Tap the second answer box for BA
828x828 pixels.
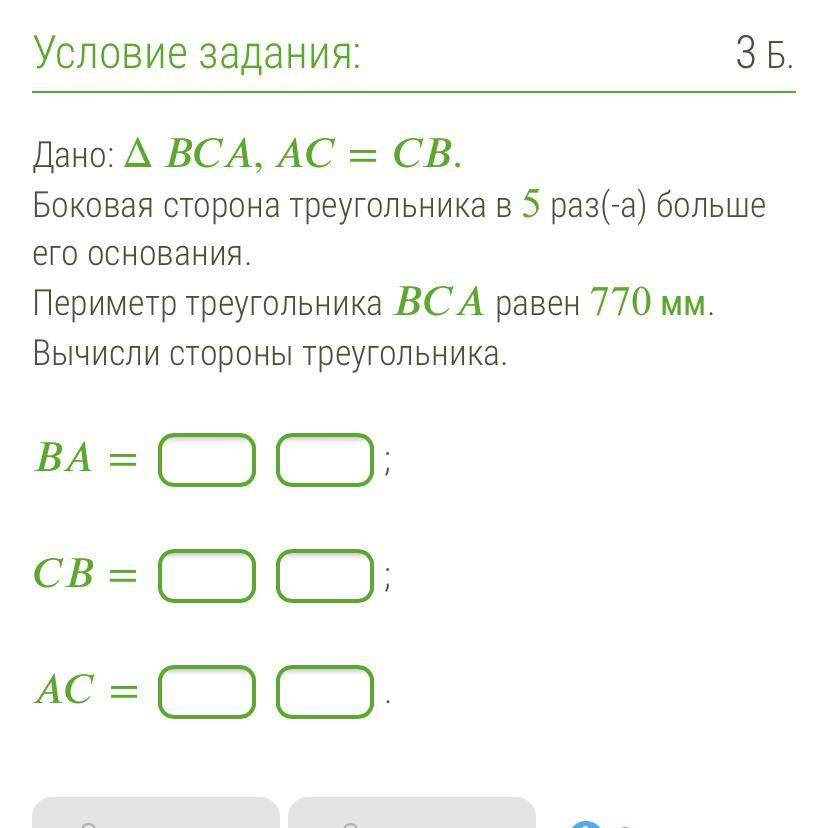coord(325,460)
